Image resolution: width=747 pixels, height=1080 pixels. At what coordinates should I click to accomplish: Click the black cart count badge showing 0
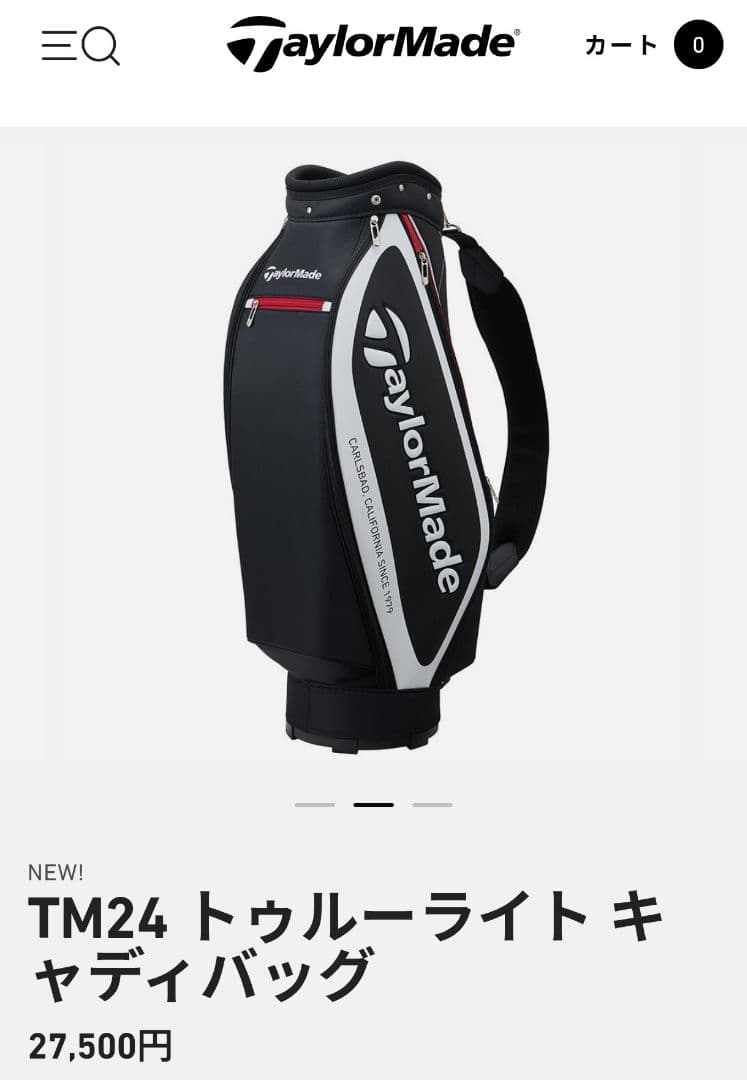[700, 44]
